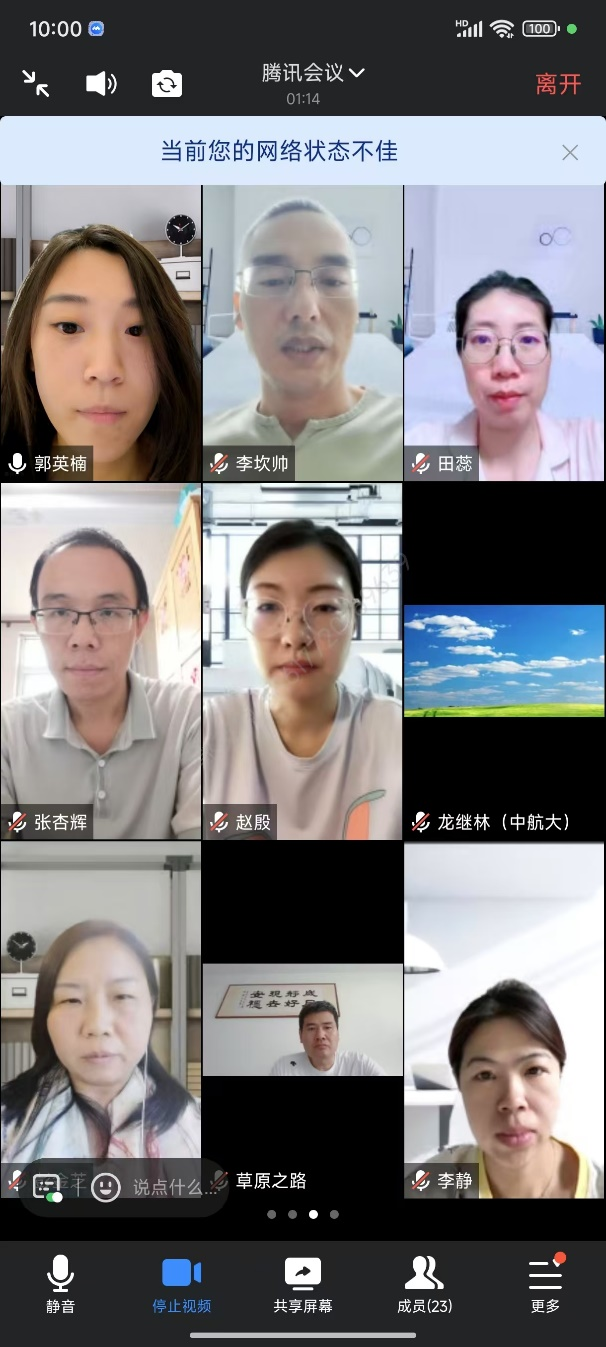Image resolution: width=606 pixels, height=1347 pixels.
Task: Start sharing screen via 共享屏幕
Action: pos(303,1284)
